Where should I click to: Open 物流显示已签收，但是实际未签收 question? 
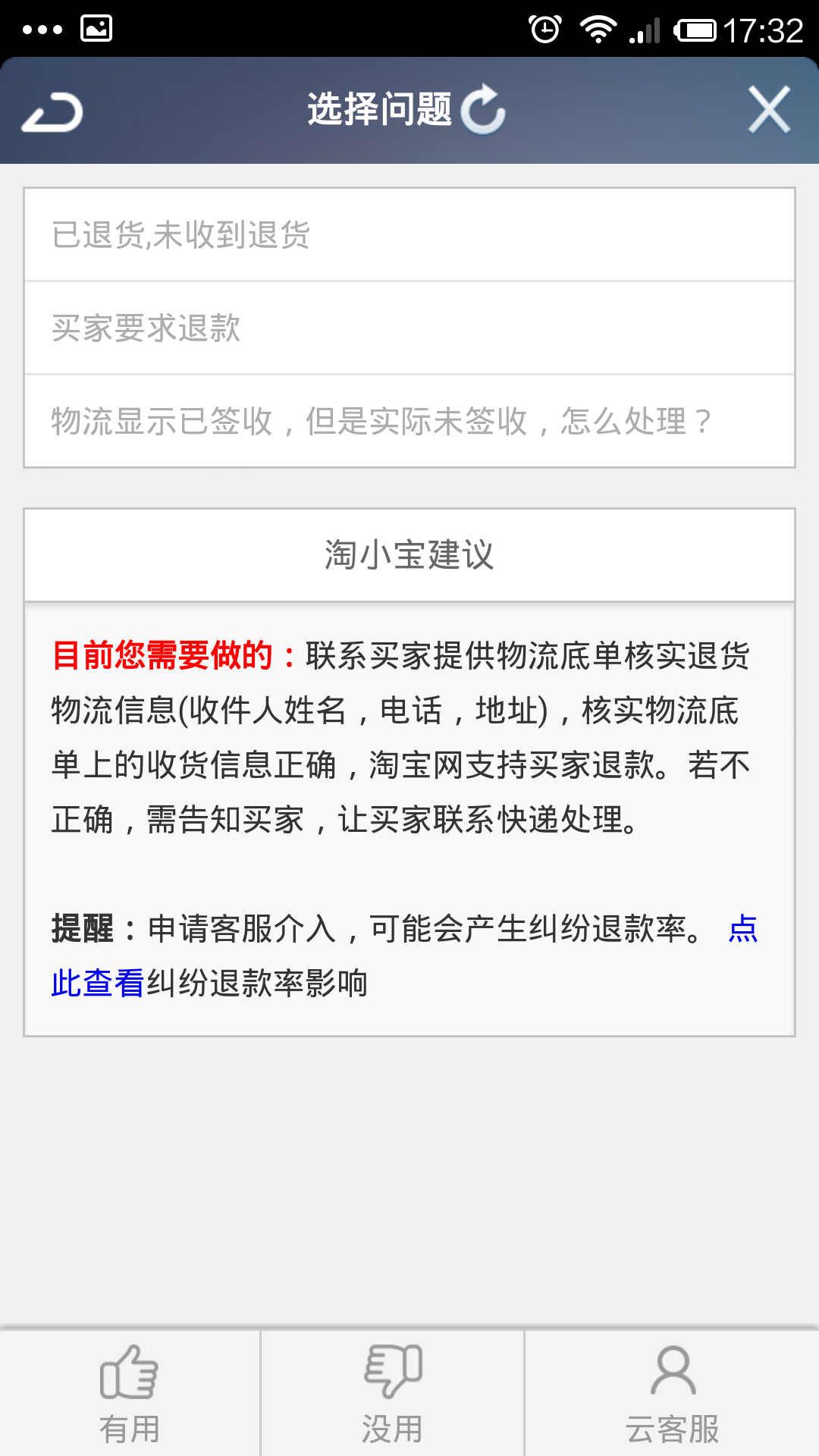coord(409,422)
